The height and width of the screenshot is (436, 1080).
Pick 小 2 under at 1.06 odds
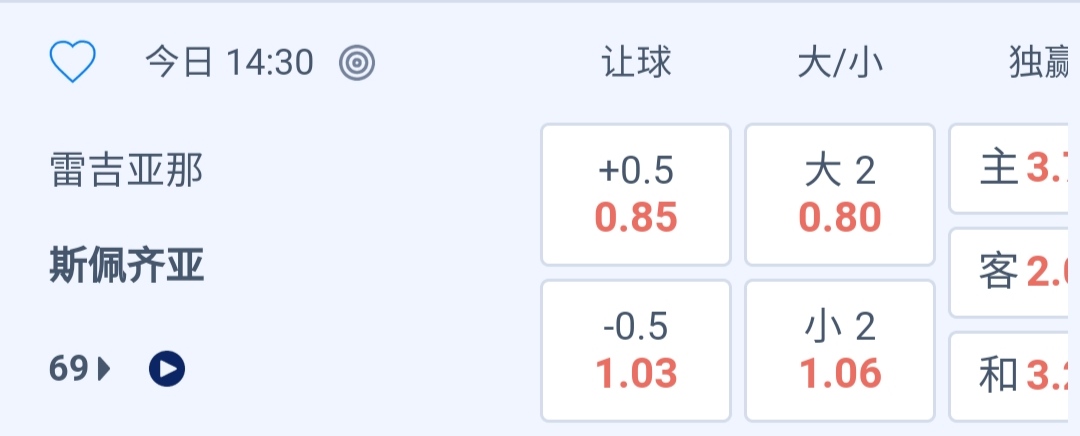point(840,350)
